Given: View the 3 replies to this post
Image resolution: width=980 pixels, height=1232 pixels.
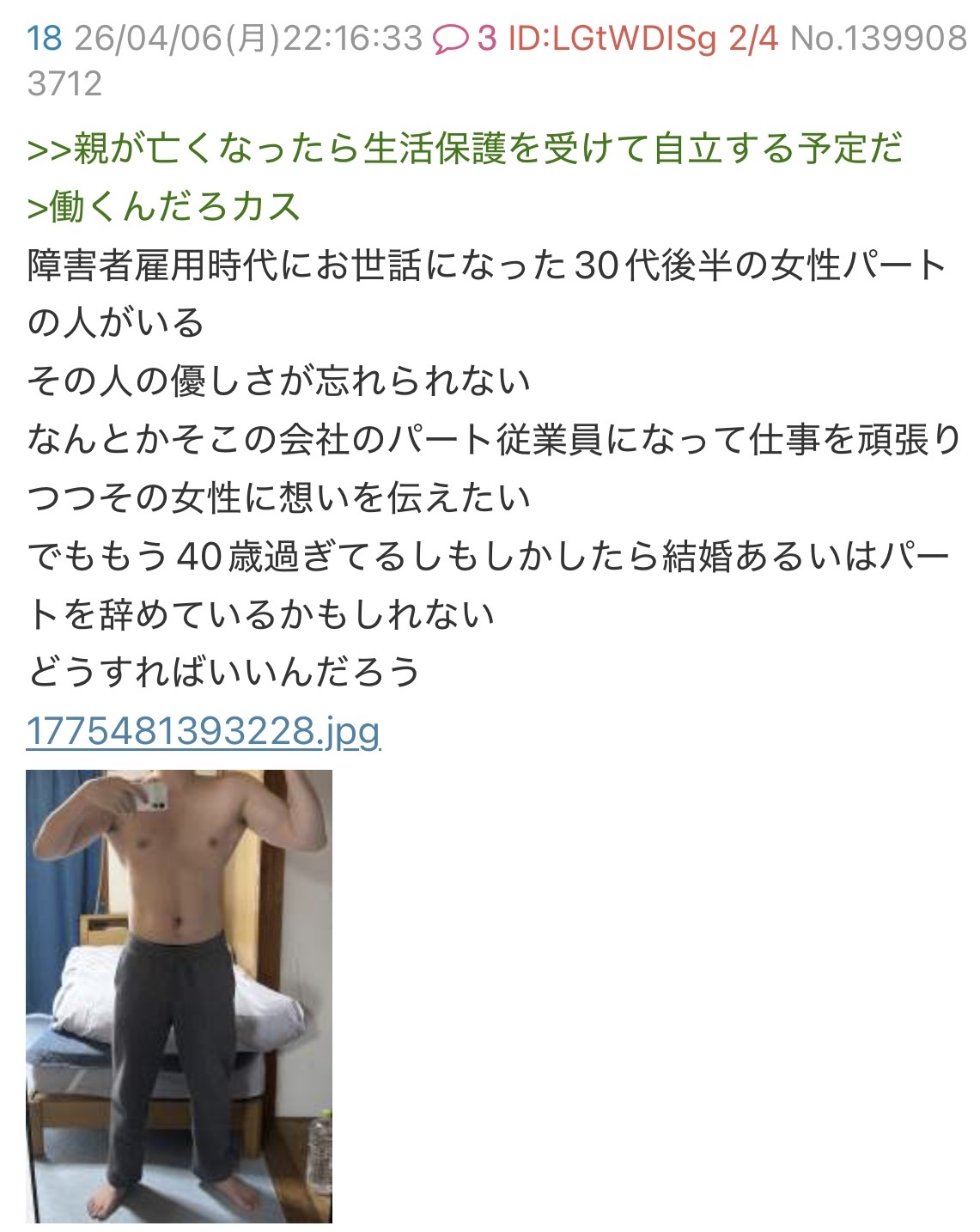Looking at the screenshot, I should [x=464, y=39].
